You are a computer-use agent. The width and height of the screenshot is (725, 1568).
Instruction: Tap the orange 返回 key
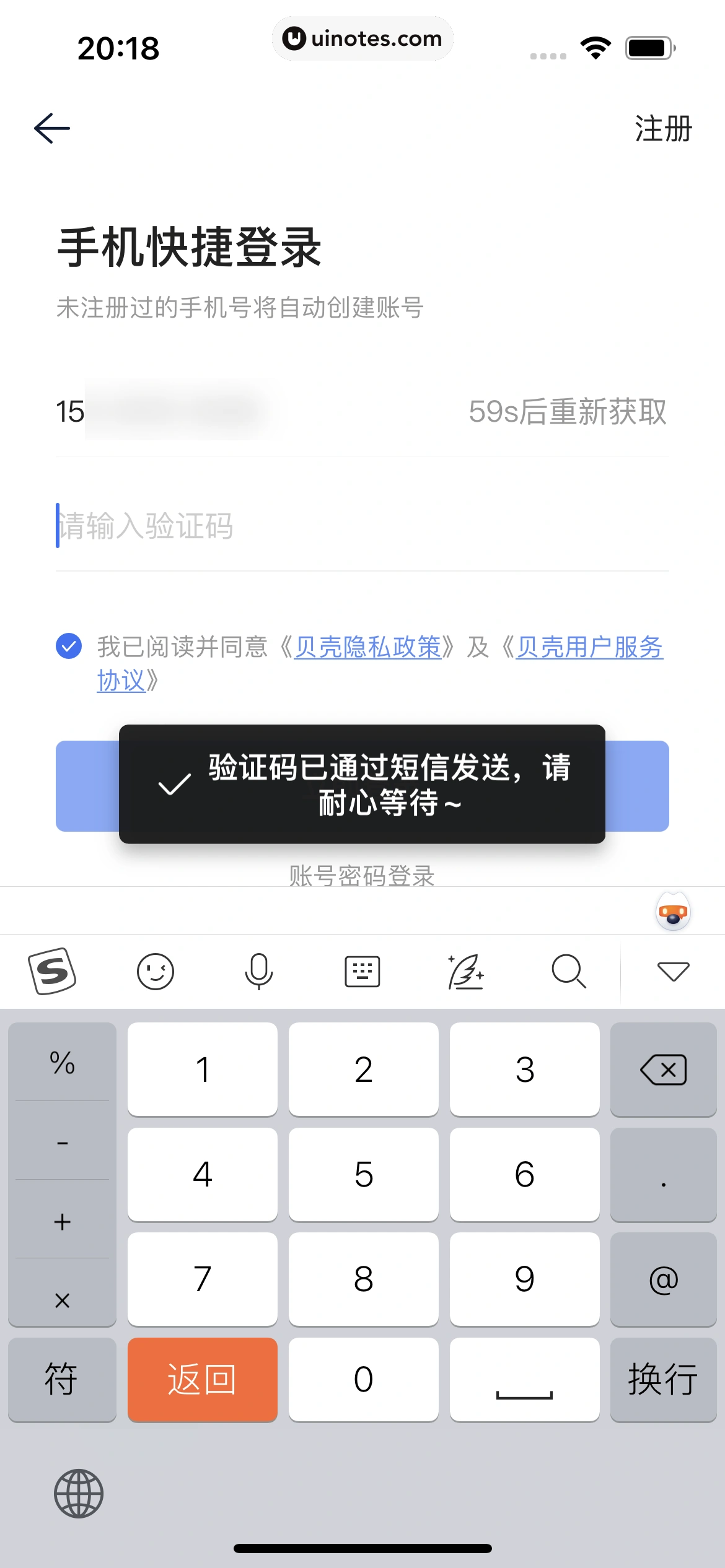coord(202,1379)
